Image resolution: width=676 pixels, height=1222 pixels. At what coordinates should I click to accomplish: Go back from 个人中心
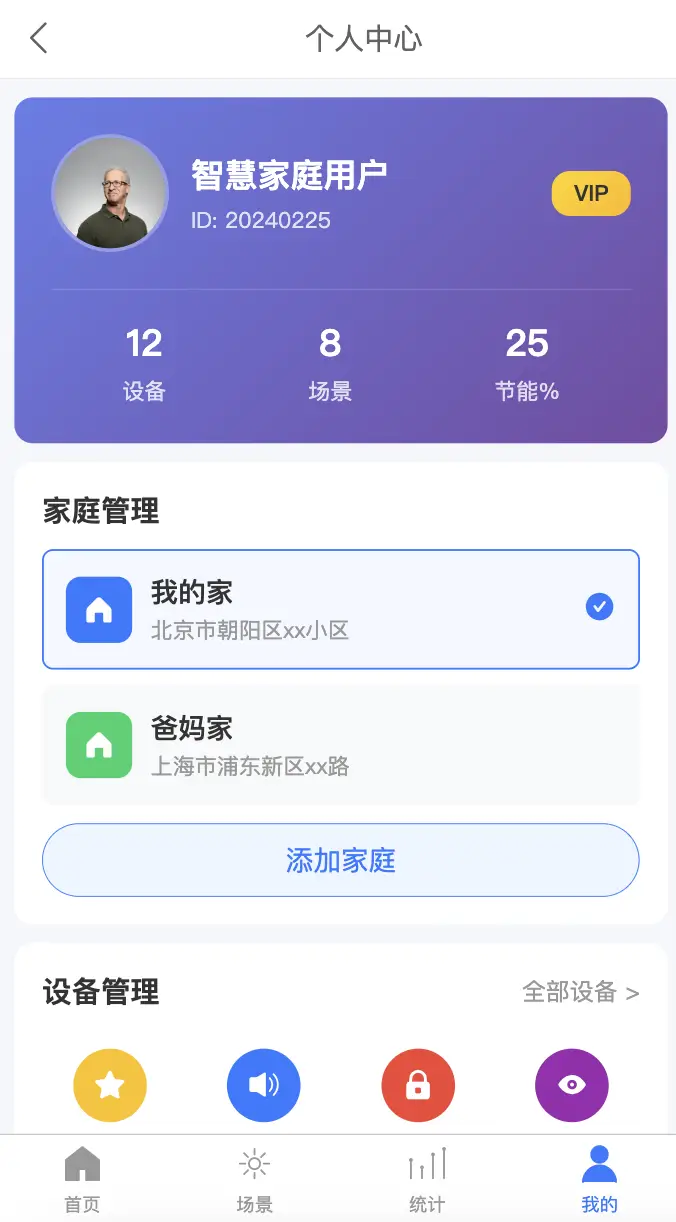(39, 39)
